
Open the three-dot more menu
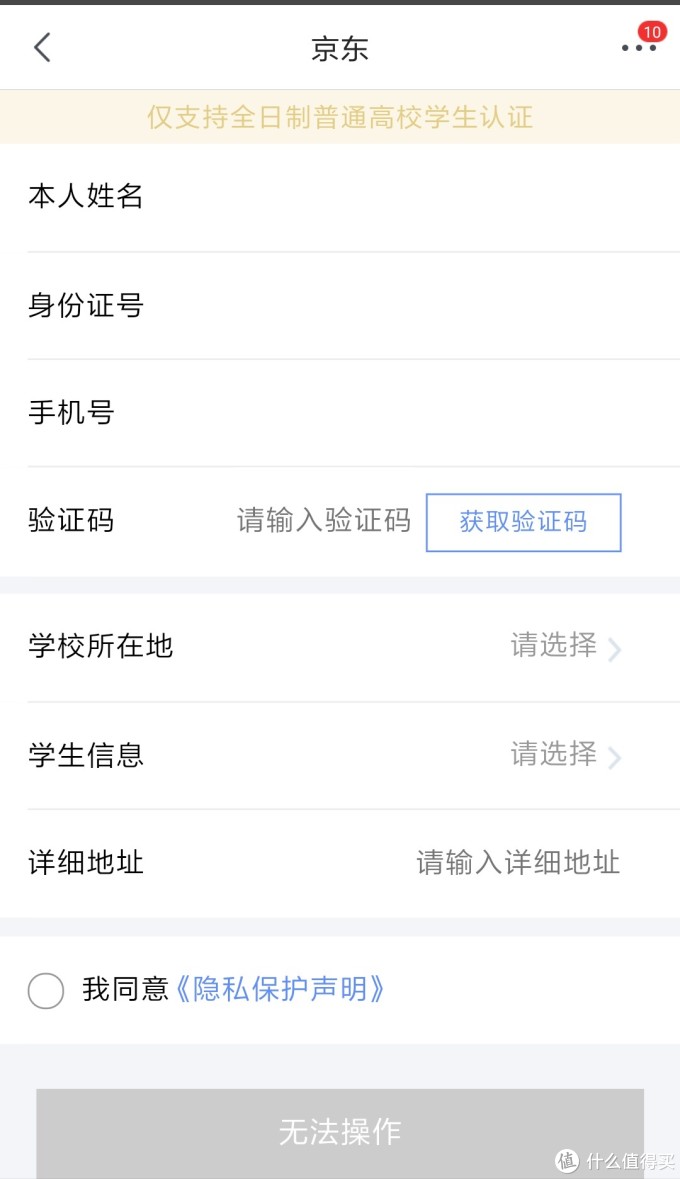638,47
